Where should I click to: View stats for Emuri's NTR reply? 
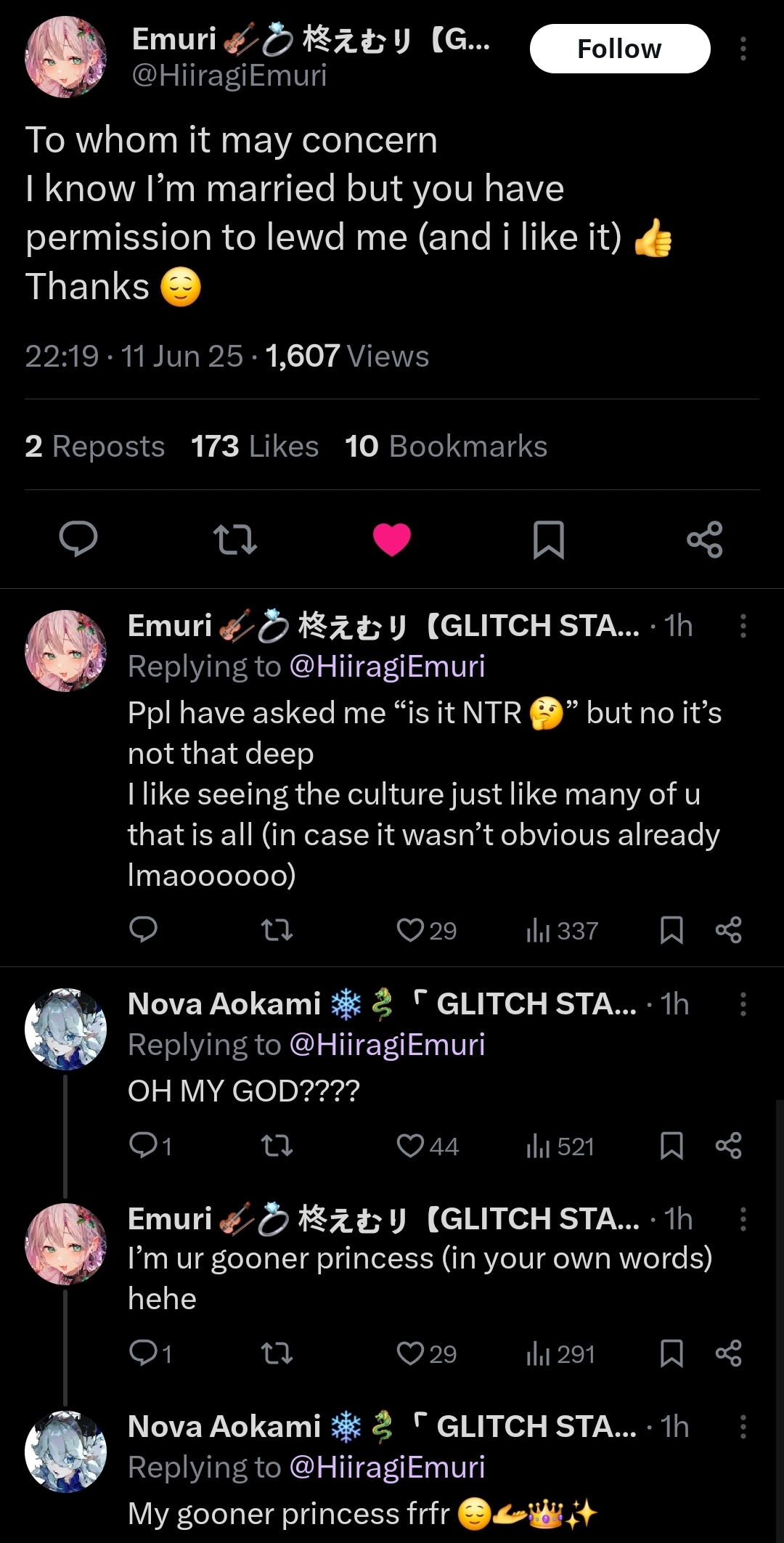point(563,930)
